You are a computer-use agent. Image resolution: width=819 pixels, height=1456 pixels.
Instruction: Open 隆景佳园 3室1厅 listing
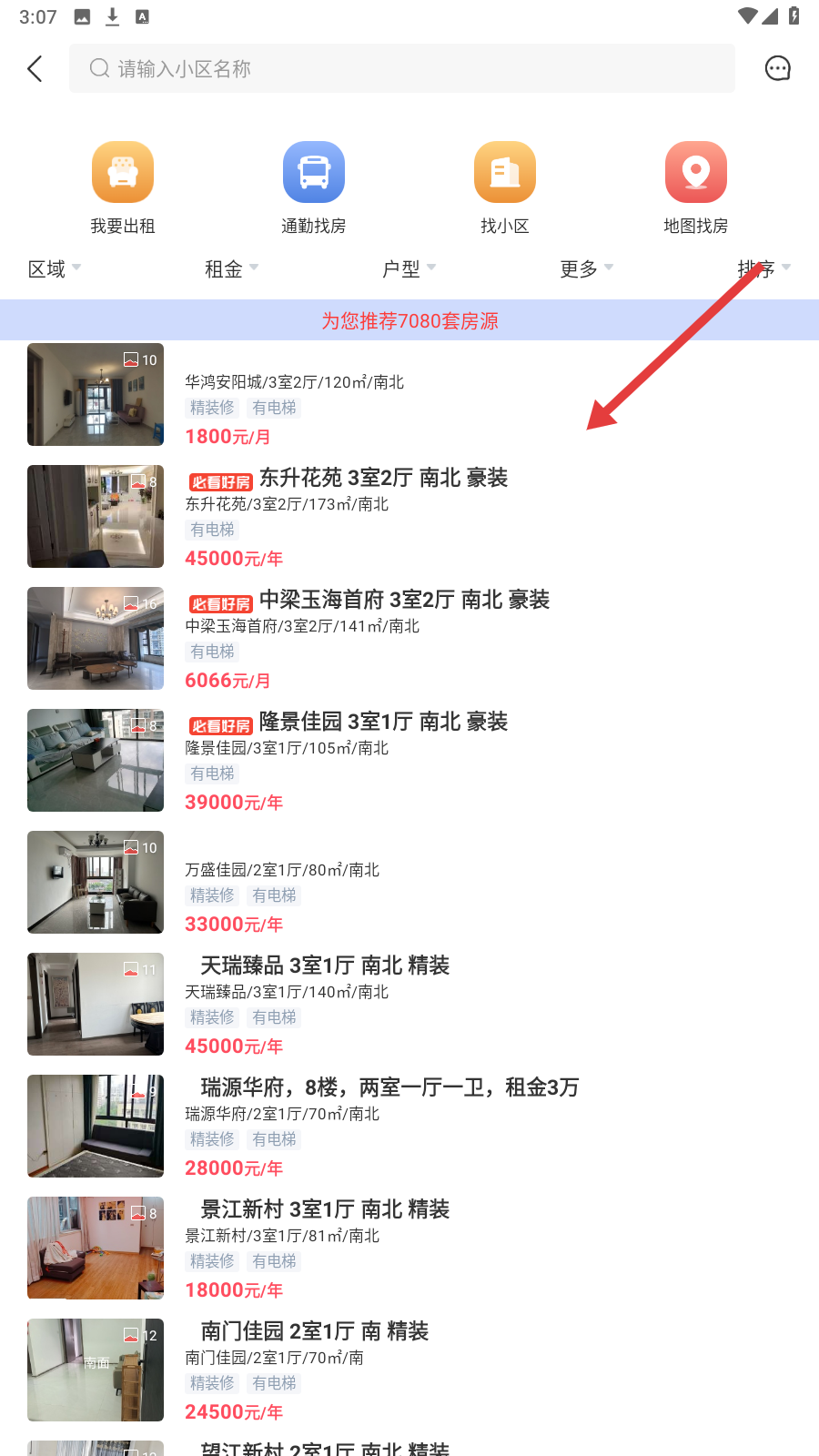[409, 761]
